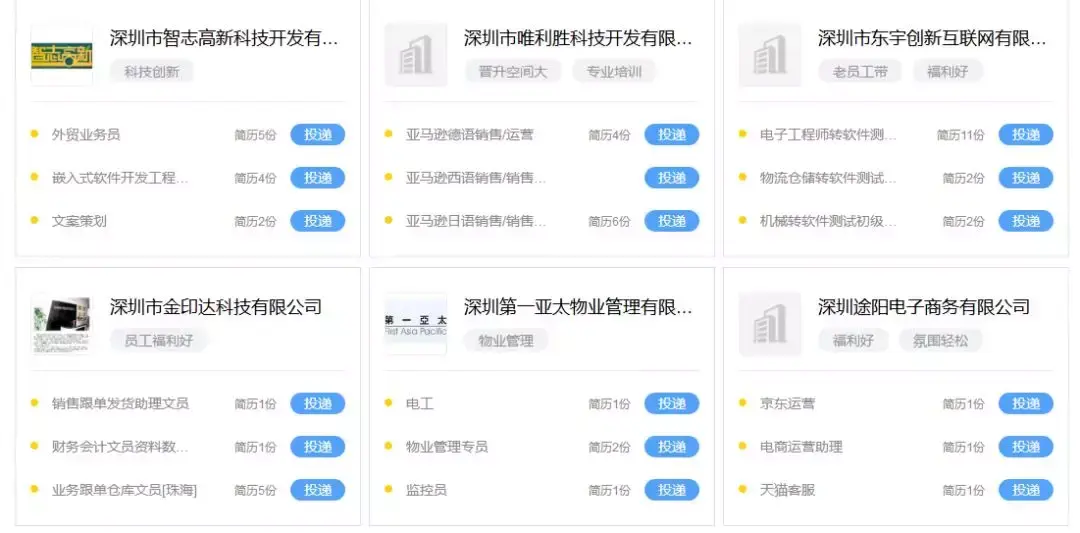Submit resume for 文案策划
This screenshot has height=533, width=1080.
click(x=317, y=221)
